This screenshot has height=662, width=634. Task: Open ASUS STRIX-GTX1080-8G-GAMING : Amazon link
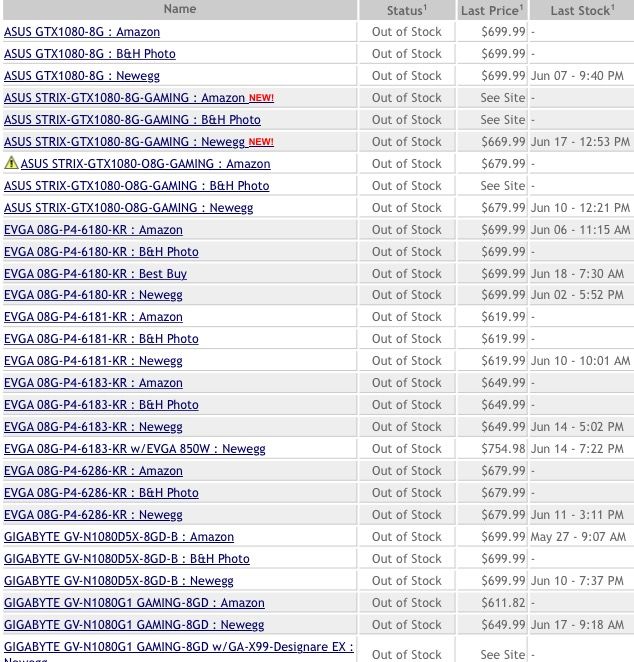(125, 98)
